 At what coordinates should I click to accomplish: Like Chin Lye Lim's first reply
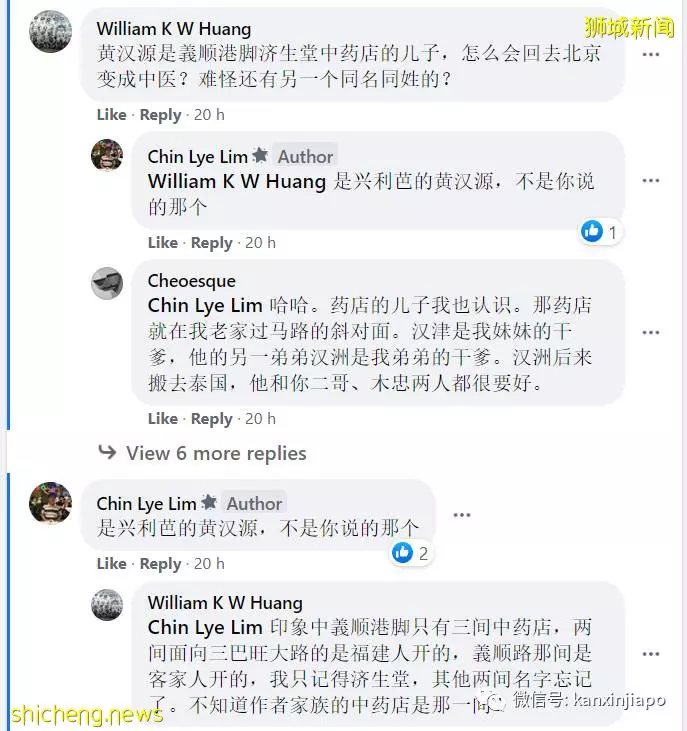(162, 243)
